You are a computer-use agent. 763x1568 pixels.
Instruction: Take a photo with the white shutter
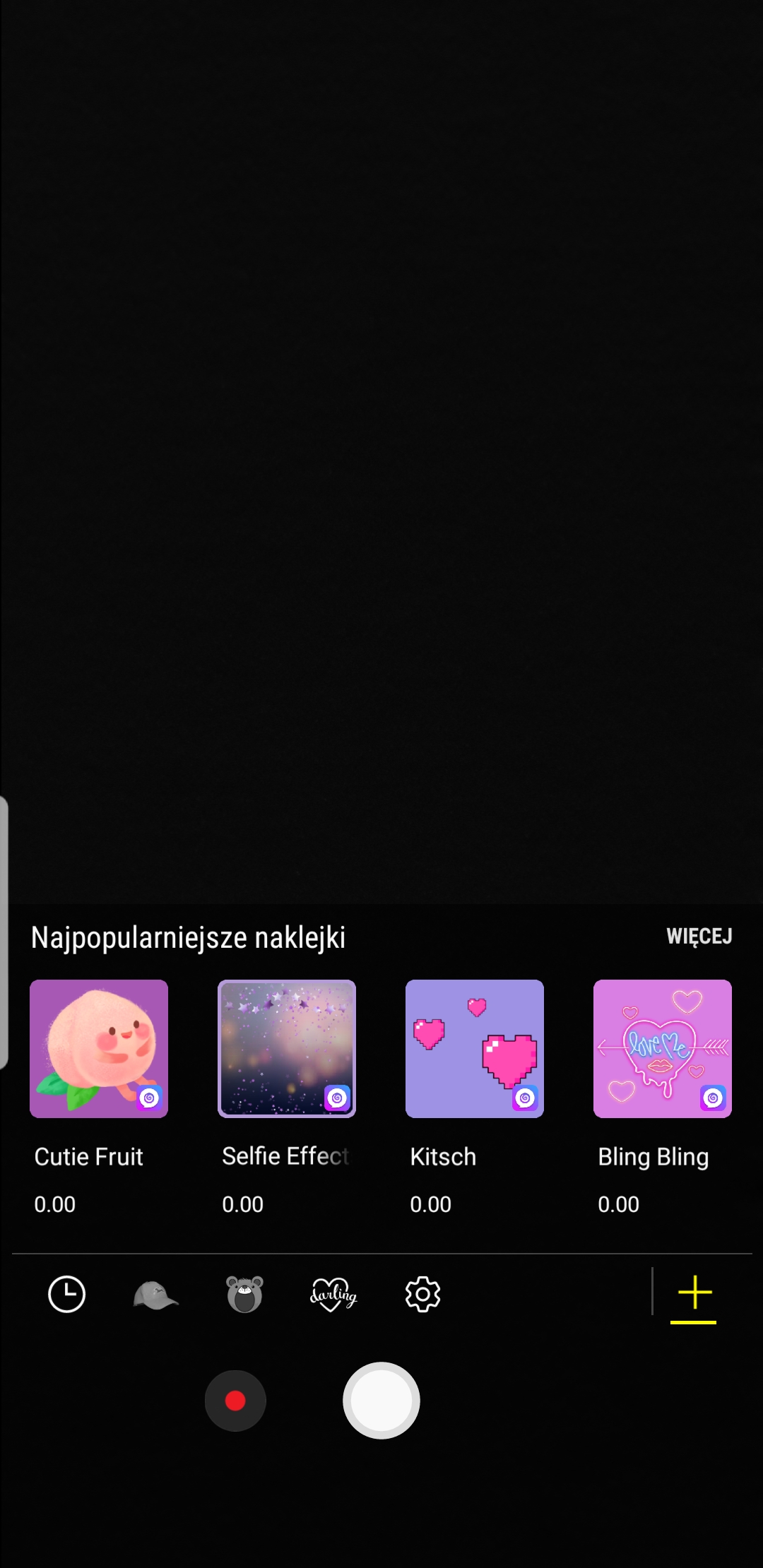tap(381, 1401)
